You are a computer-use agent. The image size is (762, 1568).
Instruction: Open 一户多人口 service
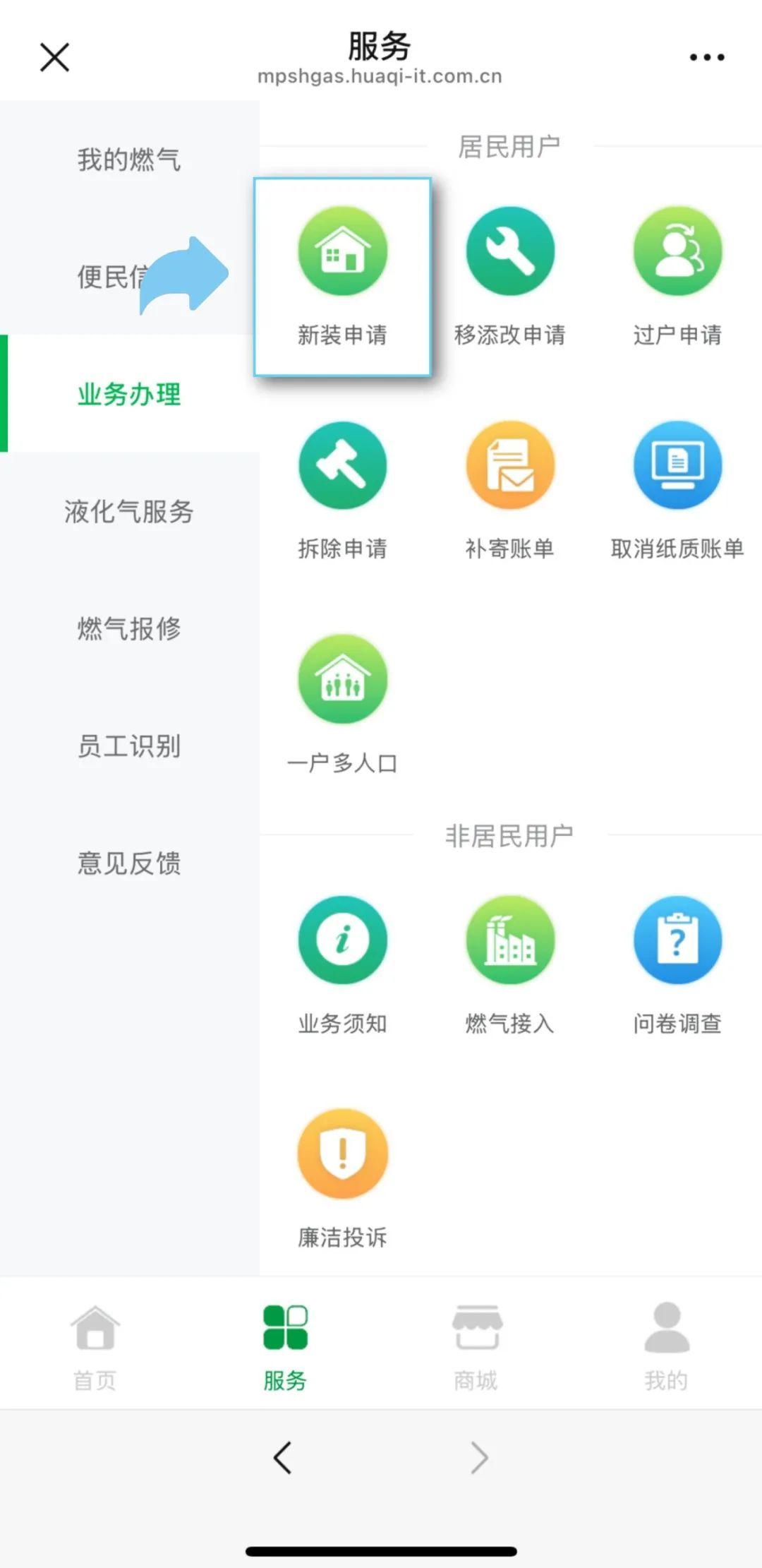(x=342, y=705)
